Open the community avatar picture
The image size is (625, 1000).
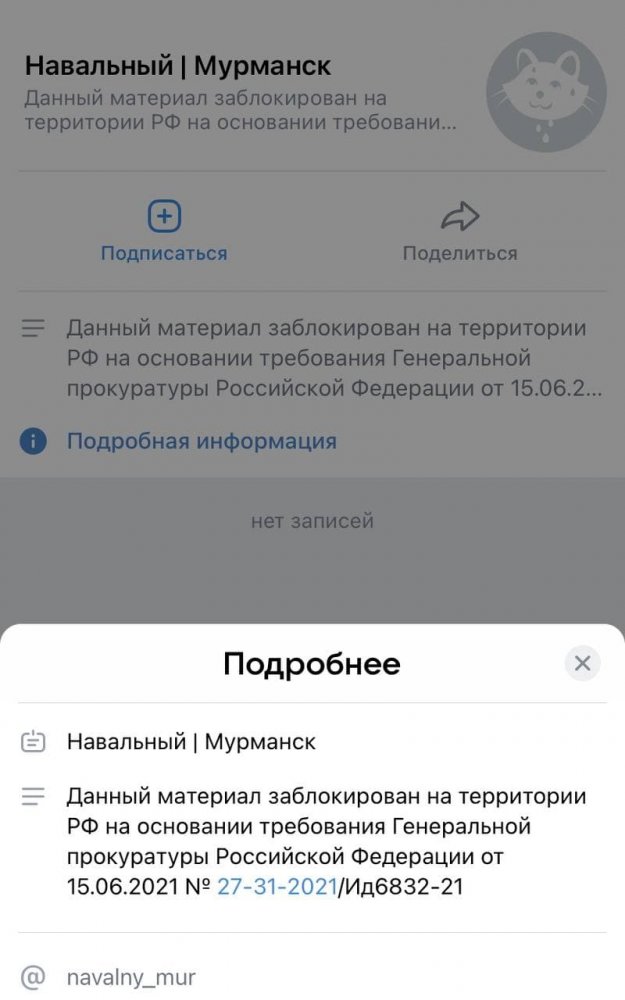(x=546, y=92)
